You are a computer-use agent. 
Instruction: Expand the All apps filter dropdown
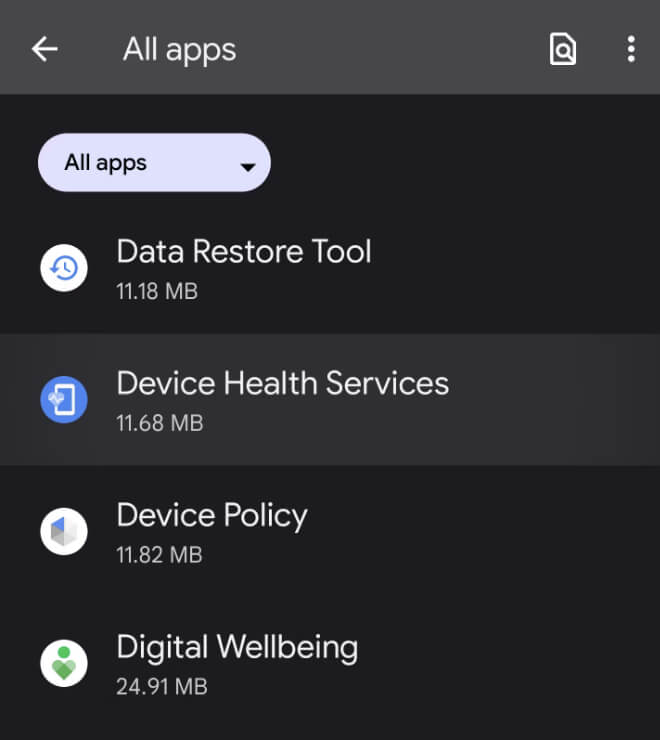(x=154, y=163)
